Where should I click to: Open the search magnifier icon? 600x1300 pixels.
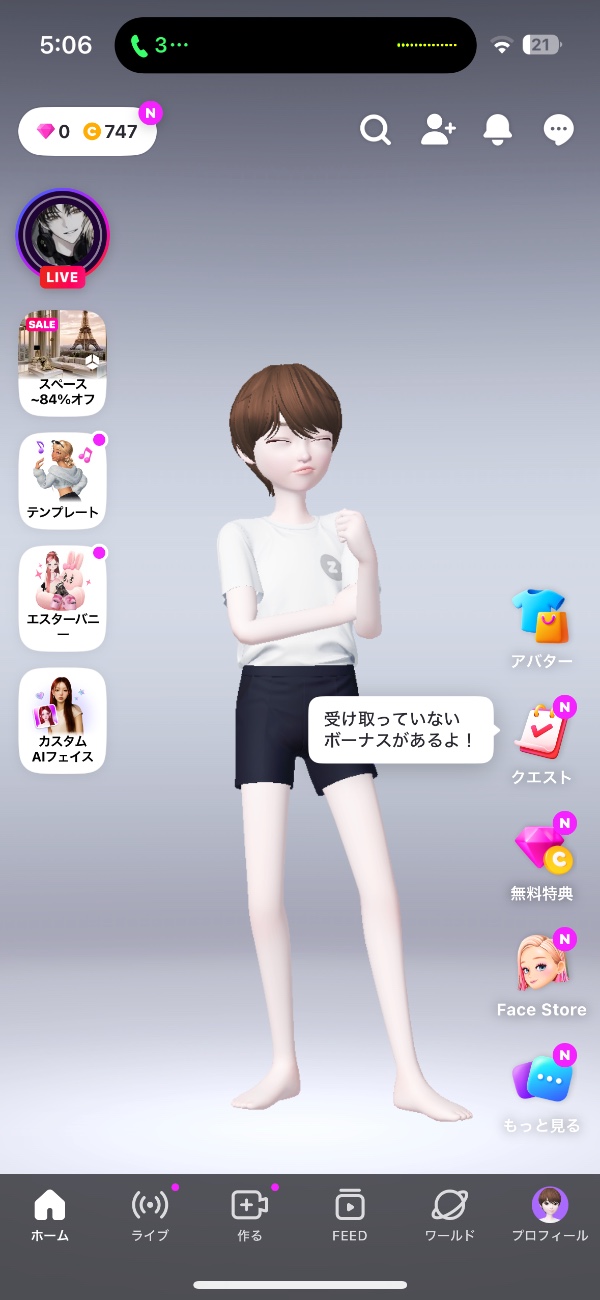375,130
